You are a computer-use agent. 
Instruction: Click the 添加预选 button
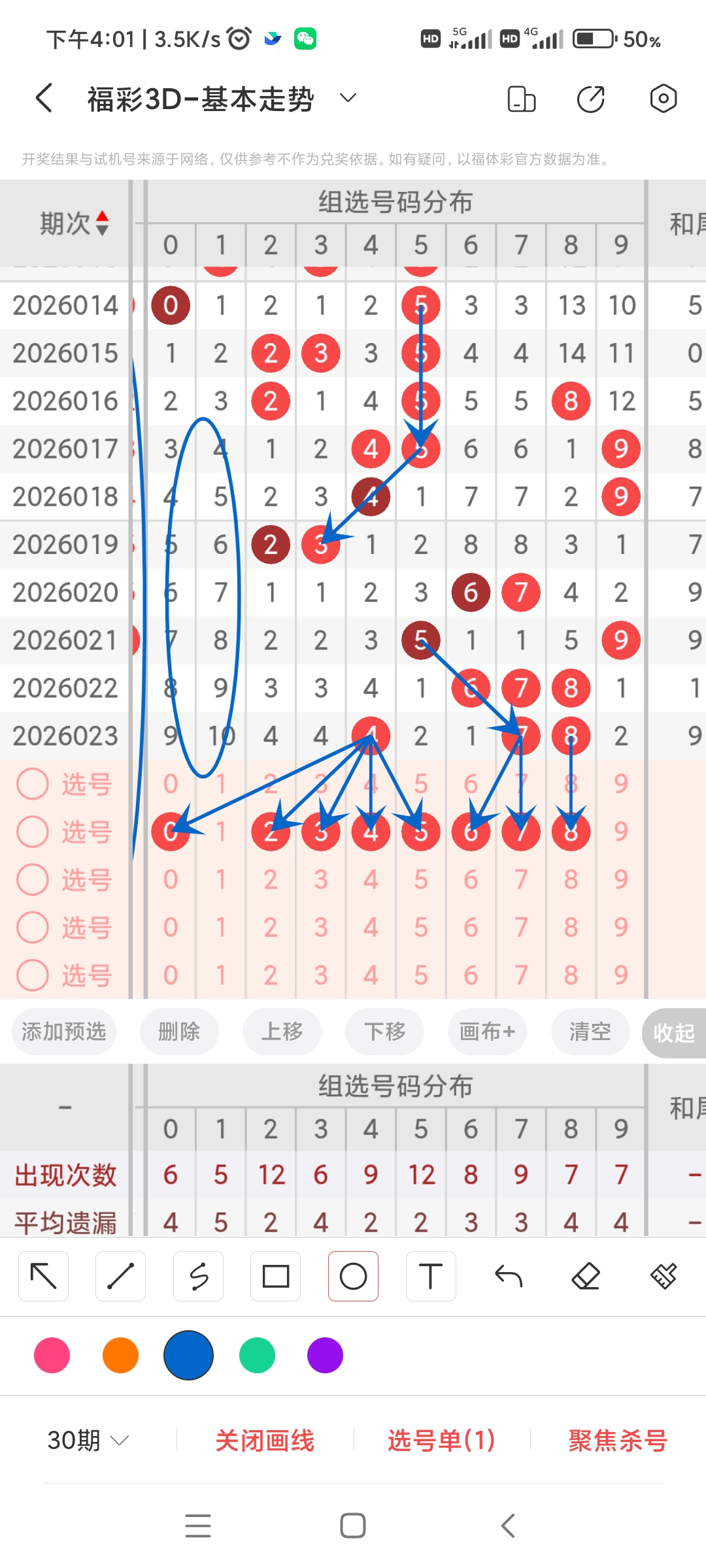63,1032
